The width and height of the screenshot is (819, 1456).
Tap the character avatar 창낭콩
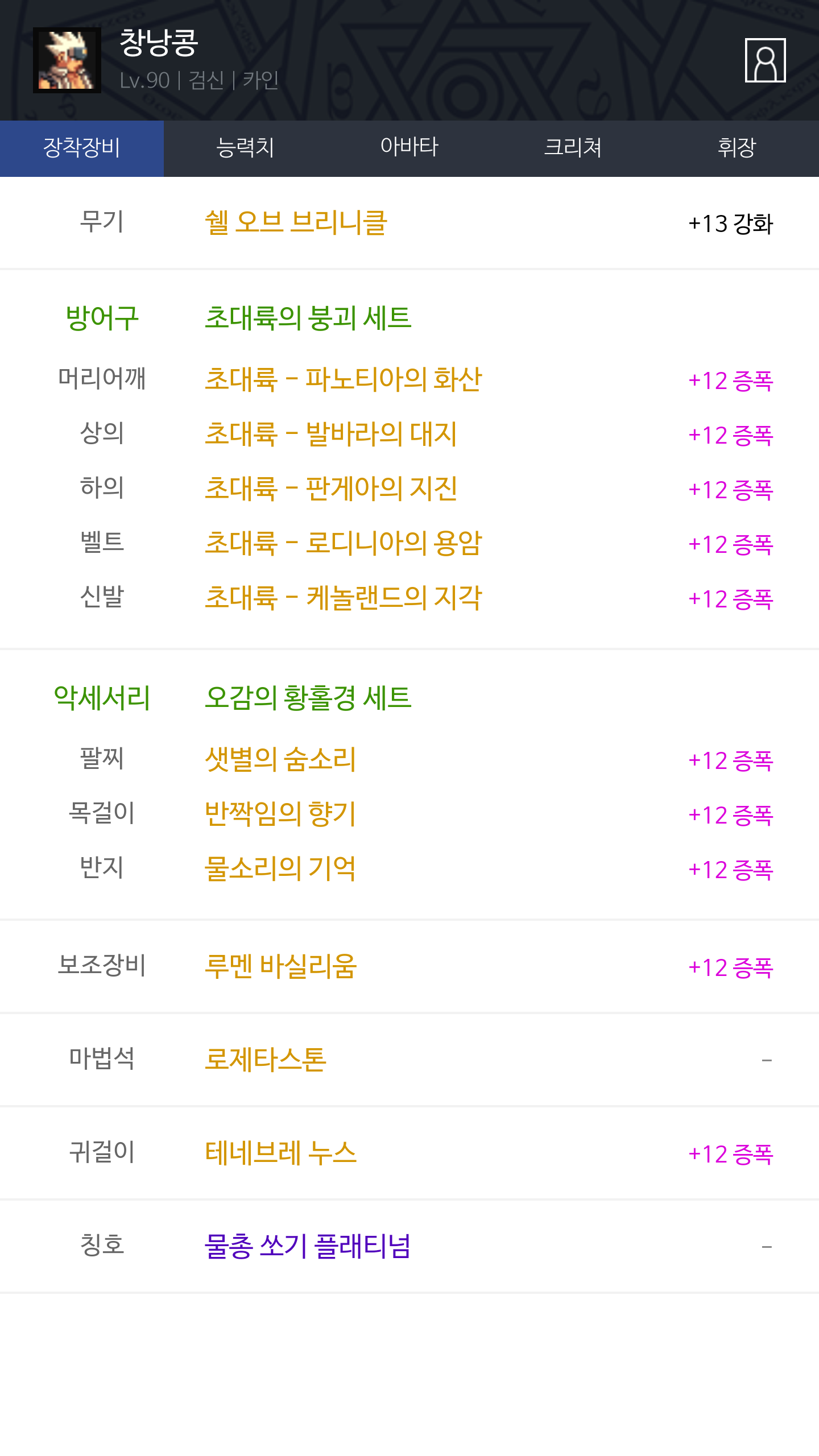67,60
